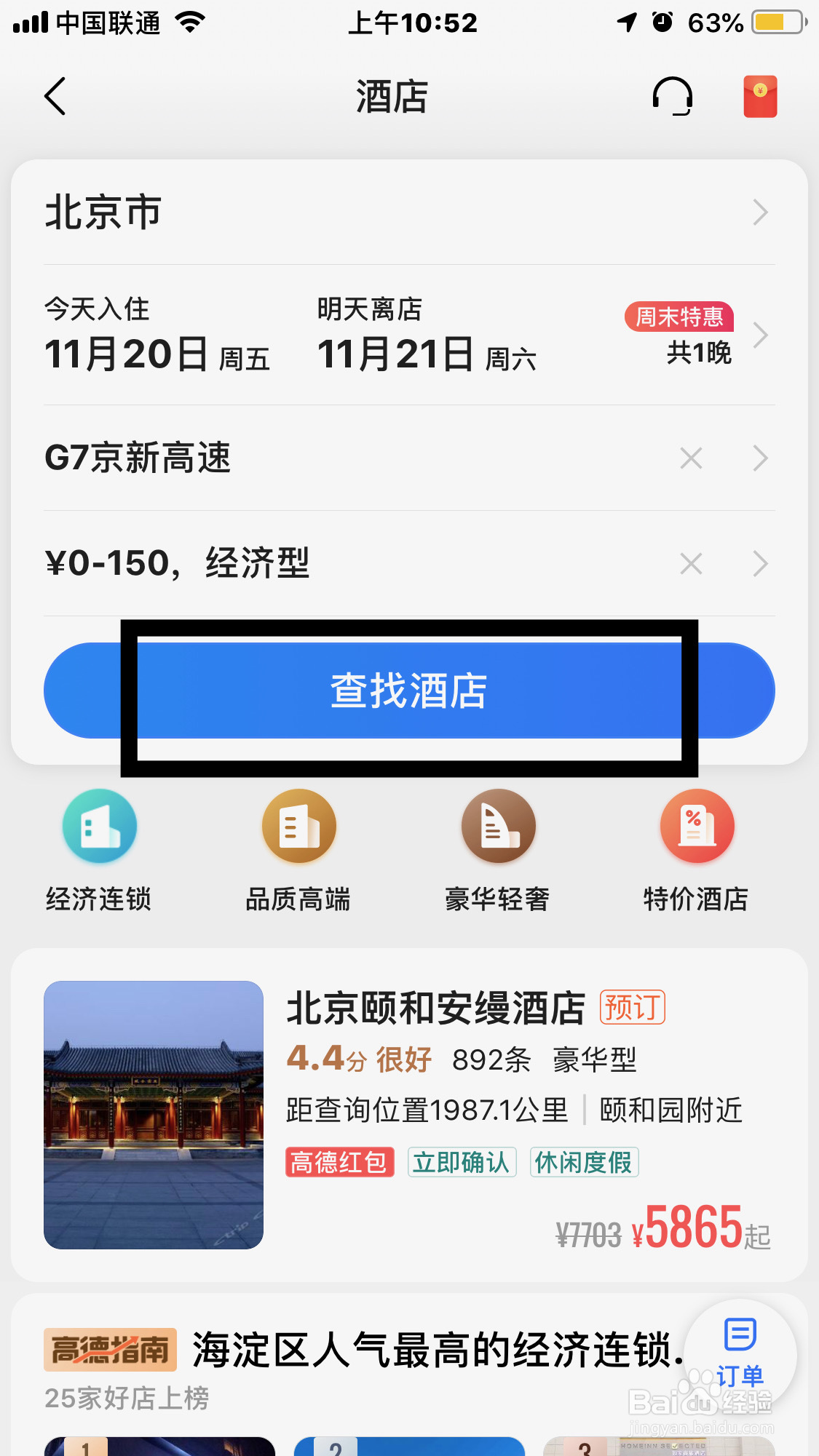
Task: Clear the ¥0-150 price filter with X
Action: click(690, 564)
